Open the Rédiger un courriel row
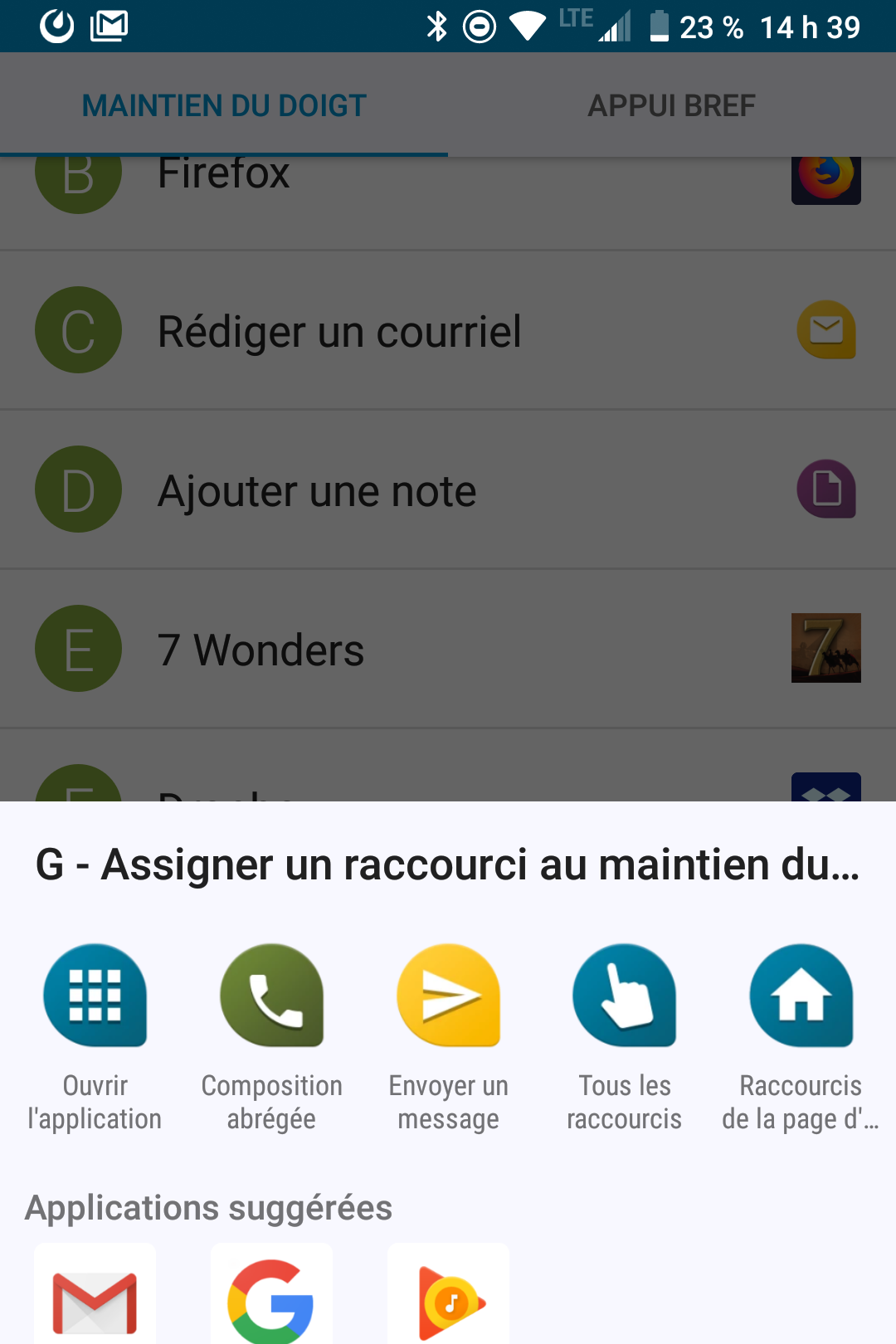 pos(448,330)
